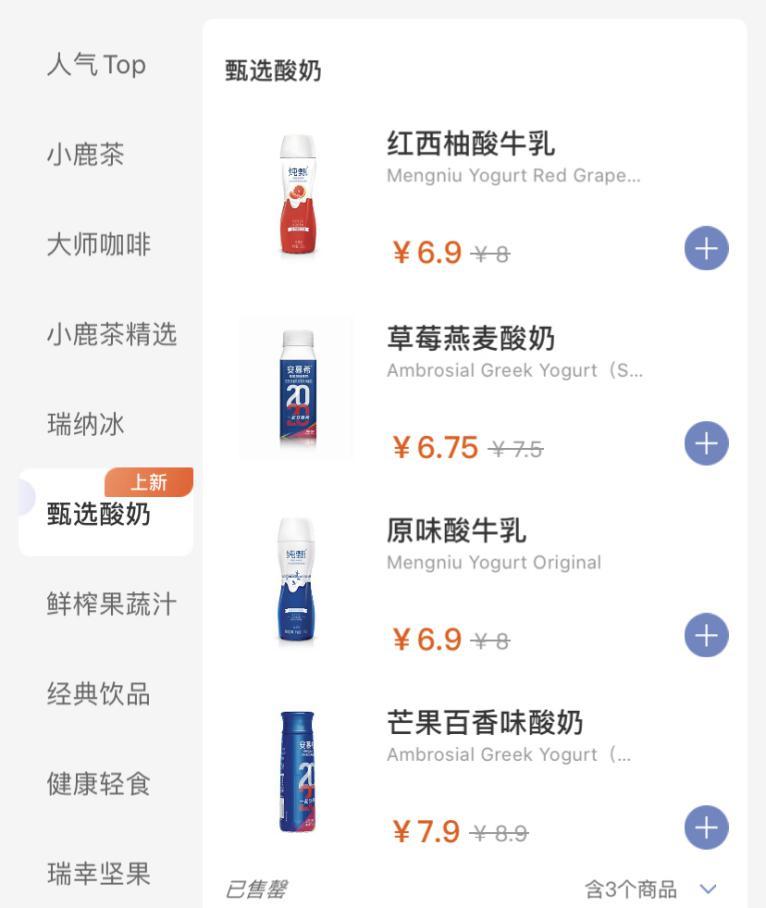Select the 瑞纳冰 category

coord(86,423)
